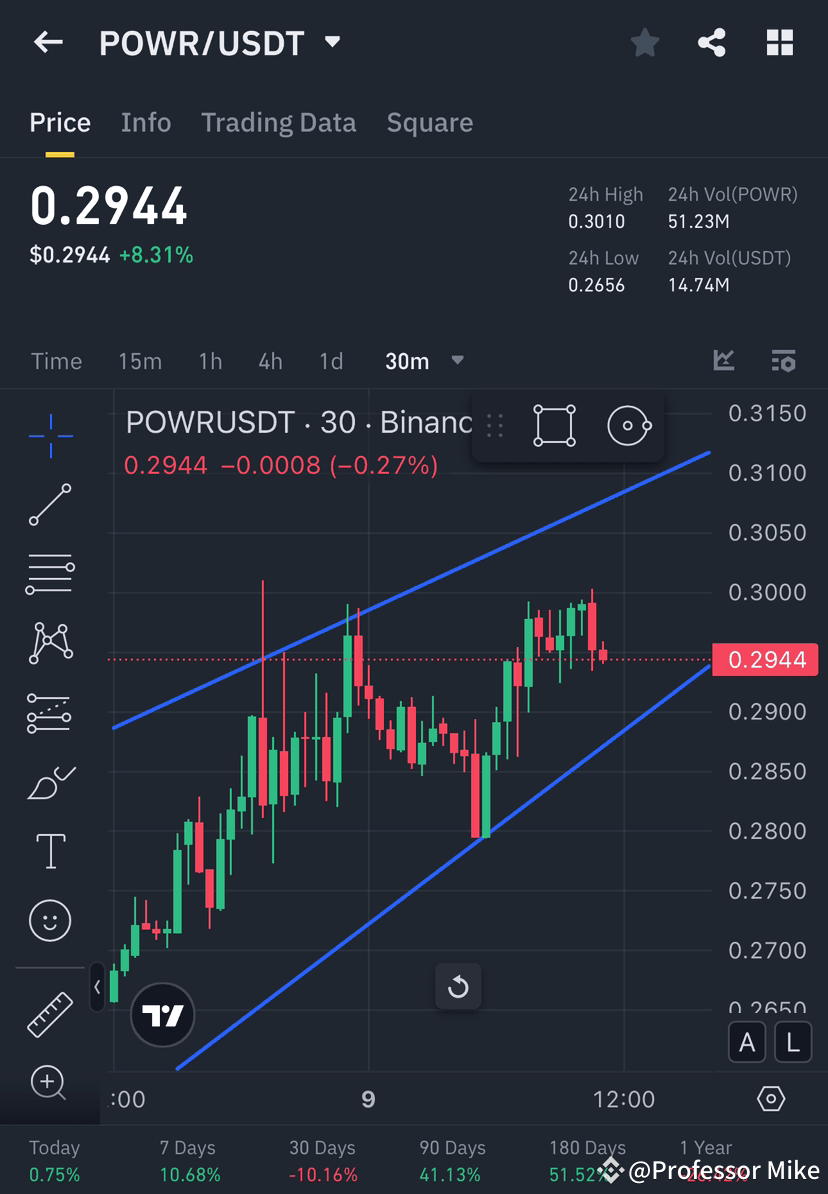
Task: Tap the reload chart button
Action: (x=458, y=987)
